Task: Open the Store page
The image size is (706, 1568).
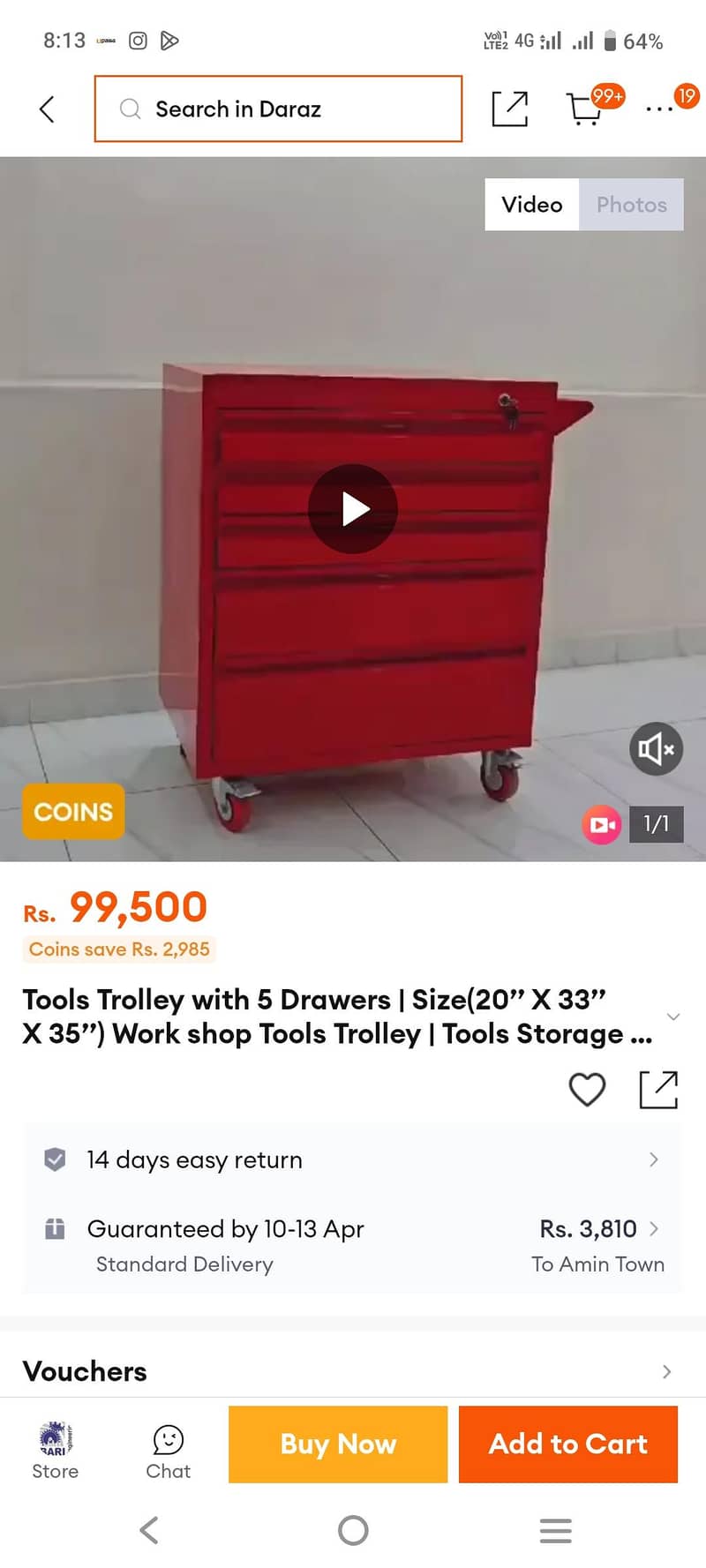Action: pyautogui.click(x=54, y=1445)
